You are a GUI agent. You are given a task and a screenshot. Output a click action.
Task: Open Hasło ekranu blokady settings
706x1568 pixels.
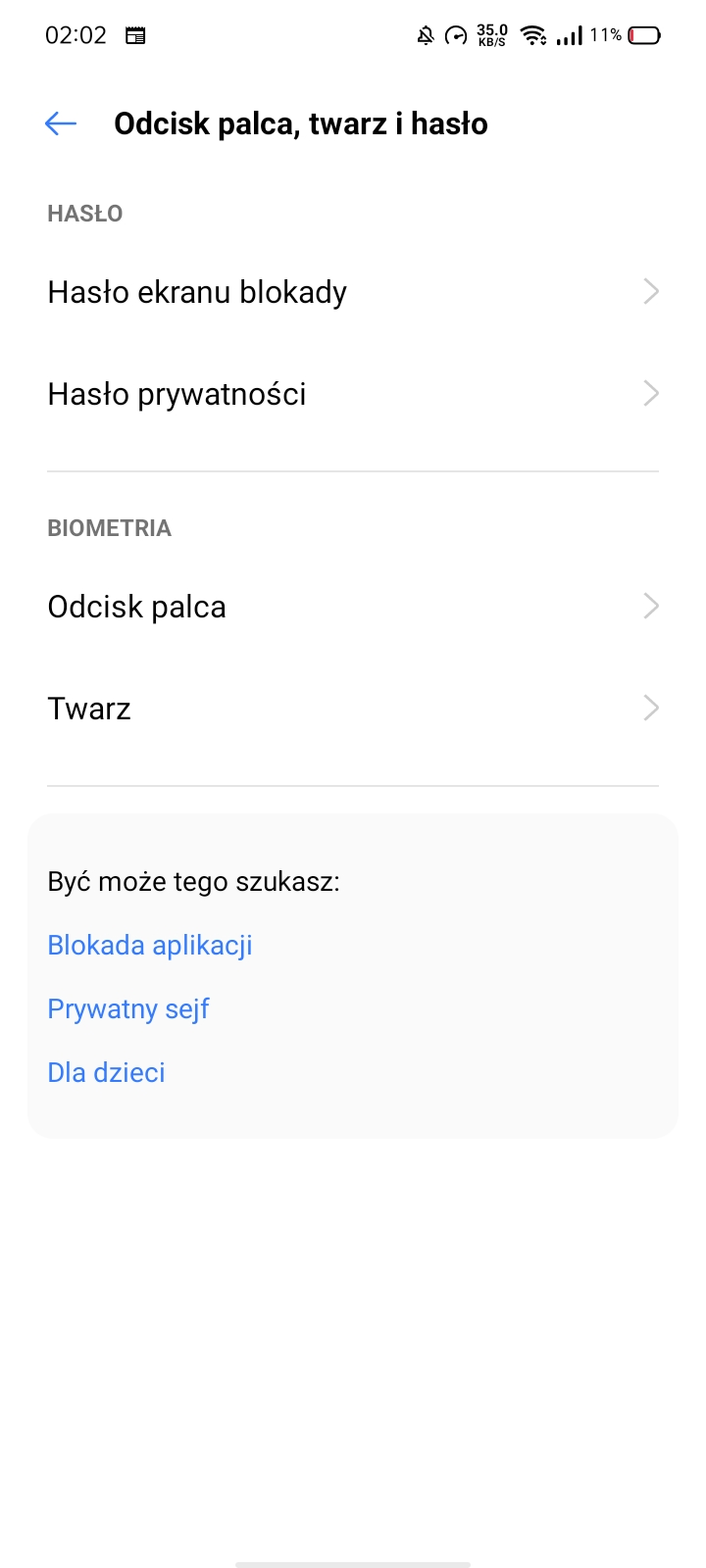[353, 292]
